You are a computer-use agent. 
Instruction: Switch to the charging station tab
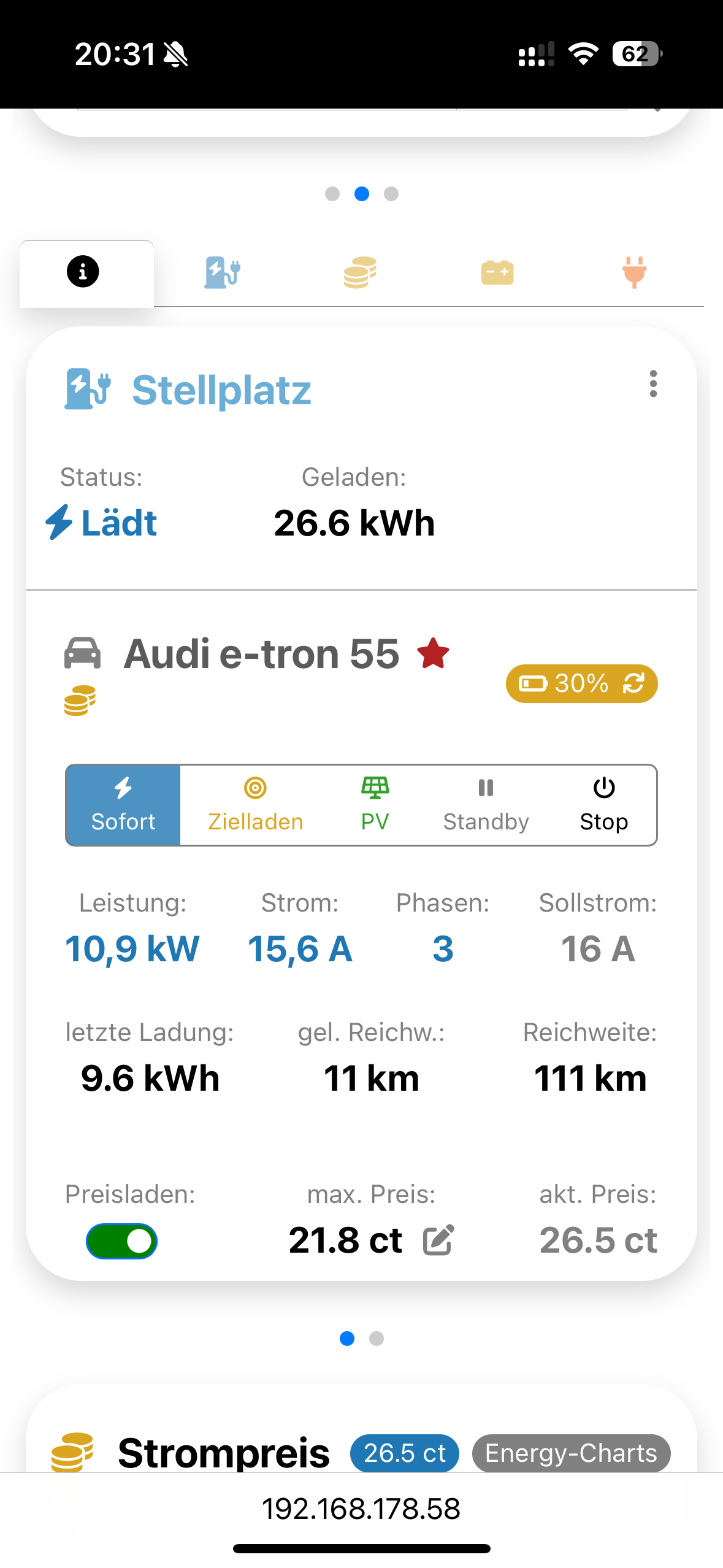click(x=222, y=272)
